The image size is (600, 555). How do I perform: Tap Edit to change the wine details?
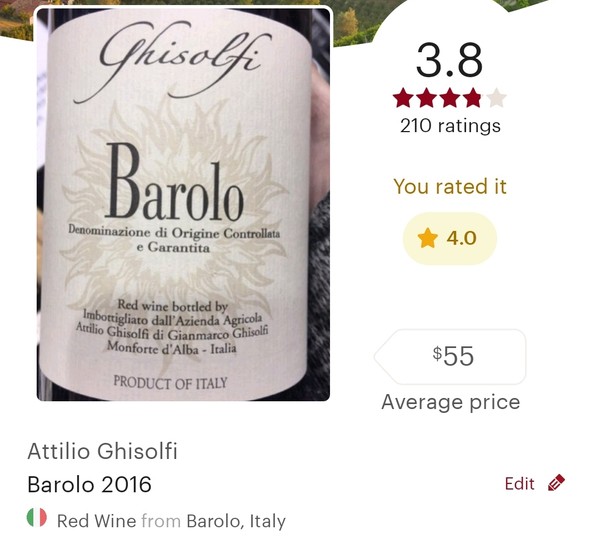[x=534, y=484]
